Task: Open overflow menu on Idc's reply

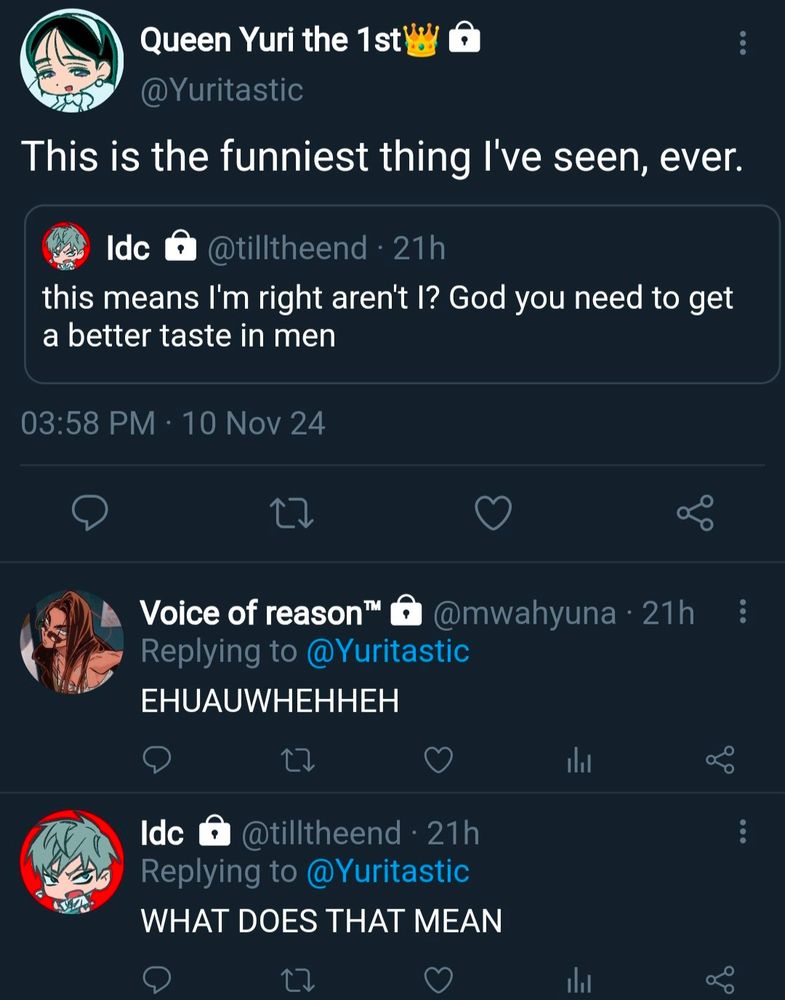Action: 742,832
